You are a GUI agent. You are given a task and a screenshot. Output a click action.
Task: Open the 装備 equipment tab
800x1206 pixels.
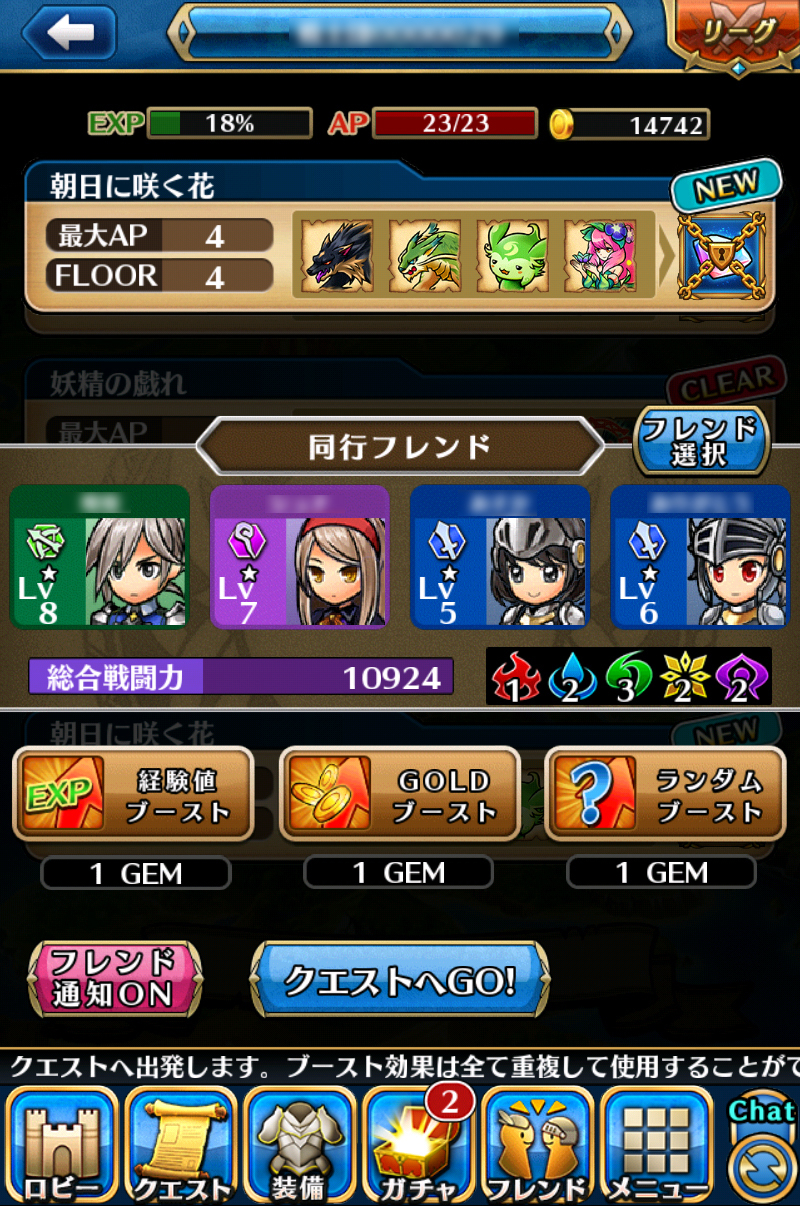(x=300, y=1146)
